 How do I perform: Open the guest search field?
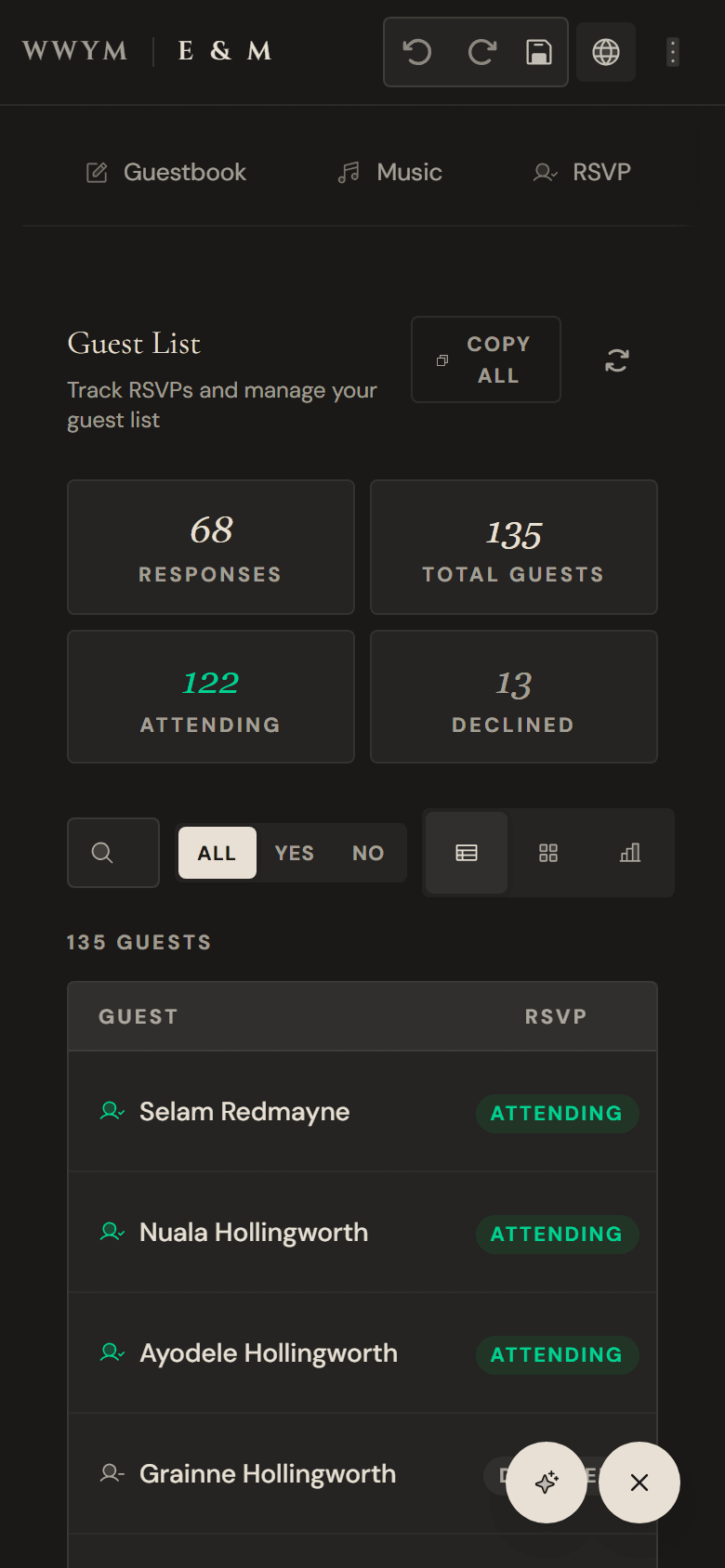click(113, 853)
